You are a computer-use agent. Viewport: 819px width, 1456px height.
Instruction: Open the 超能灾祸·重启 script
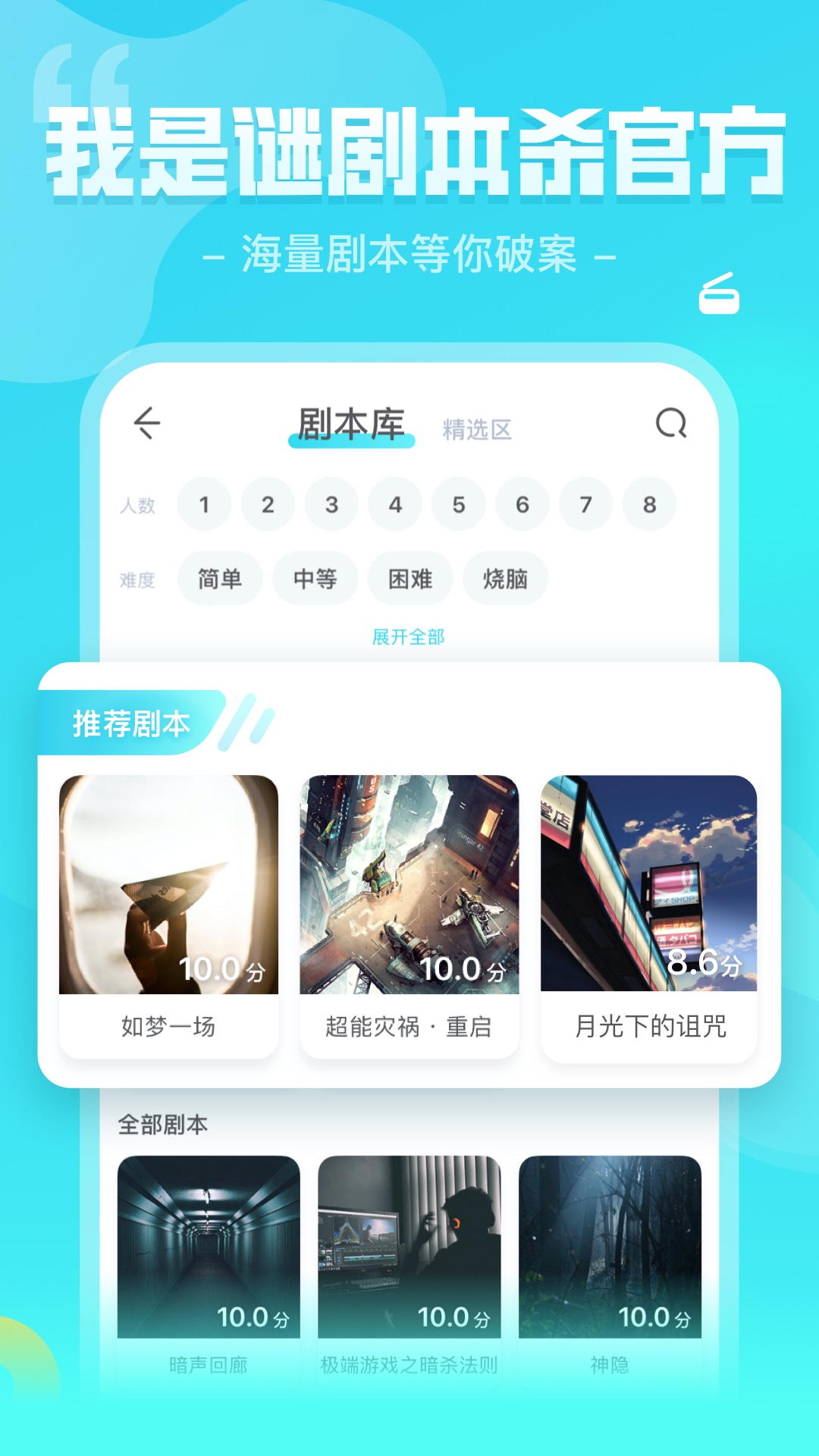click(x=409, y=889)
